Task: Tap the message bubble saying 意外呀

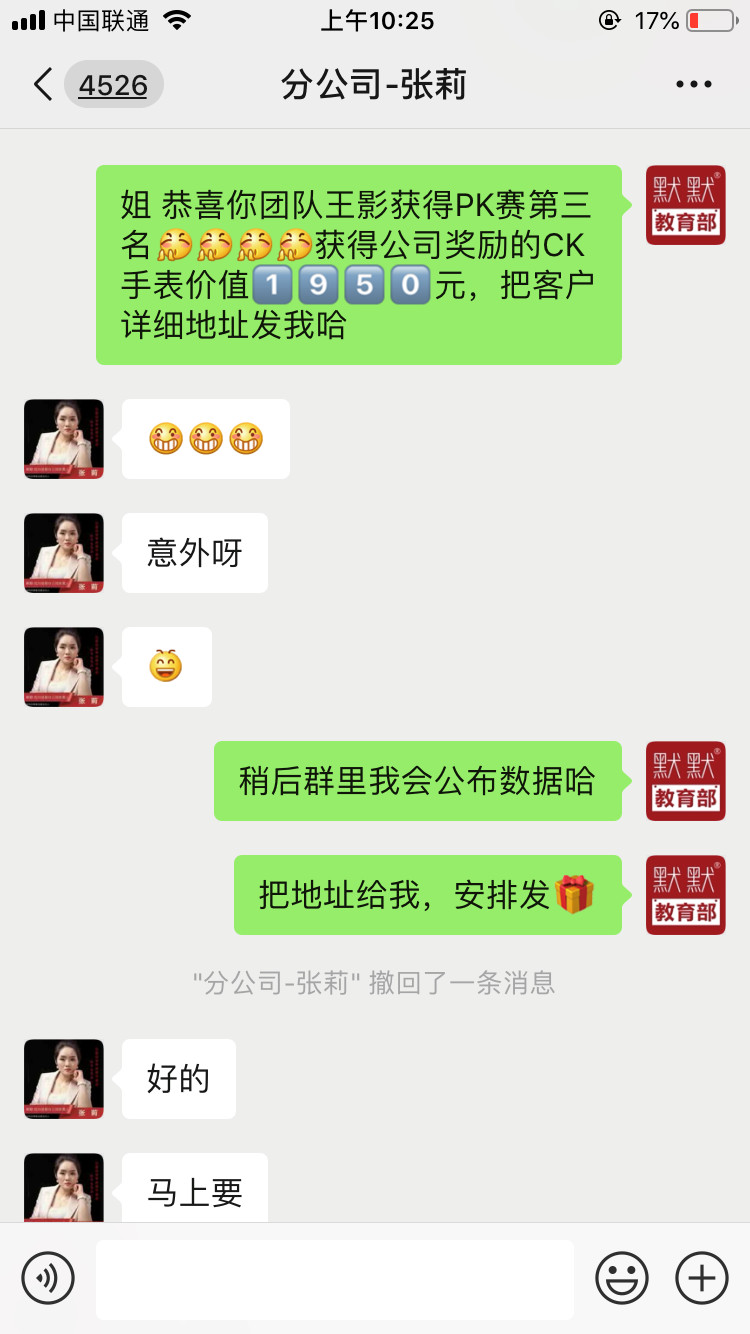Action: (x=194, y=553)
